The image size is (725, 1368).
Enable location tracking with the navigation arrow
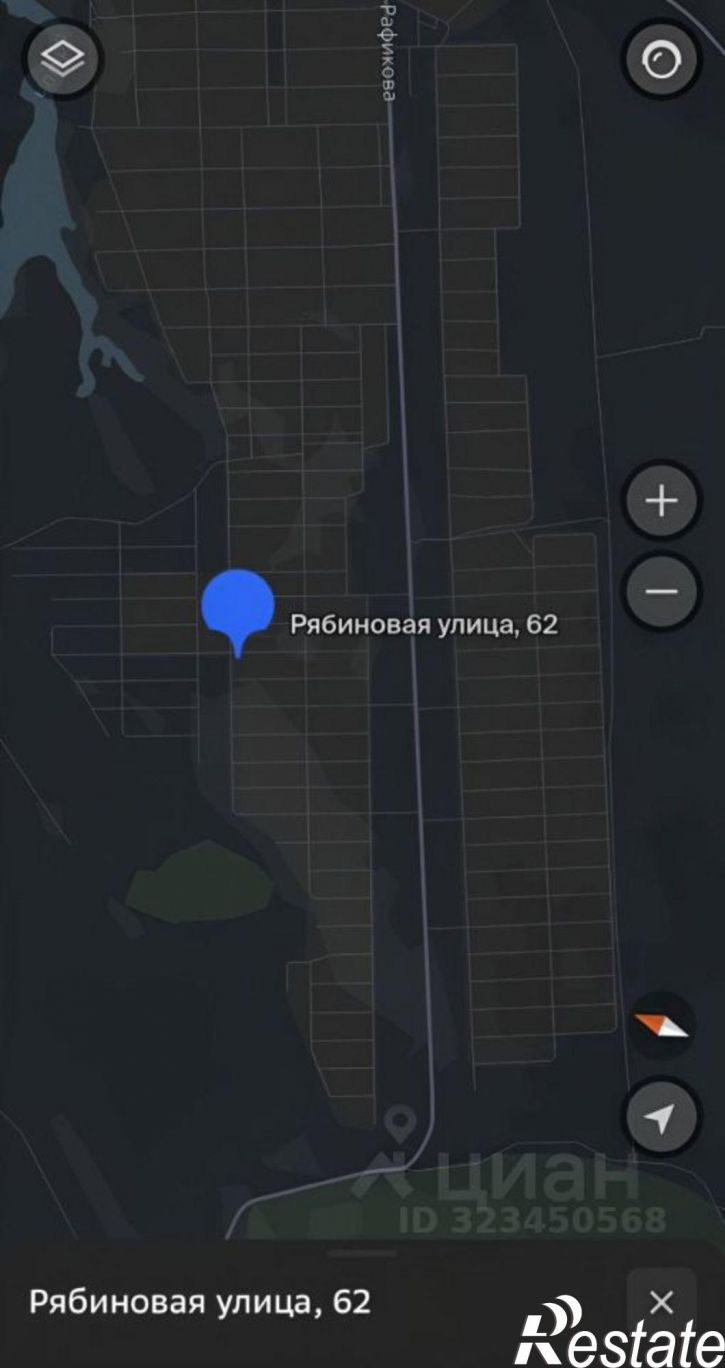pyautogui.click(x=659, y=1119)
